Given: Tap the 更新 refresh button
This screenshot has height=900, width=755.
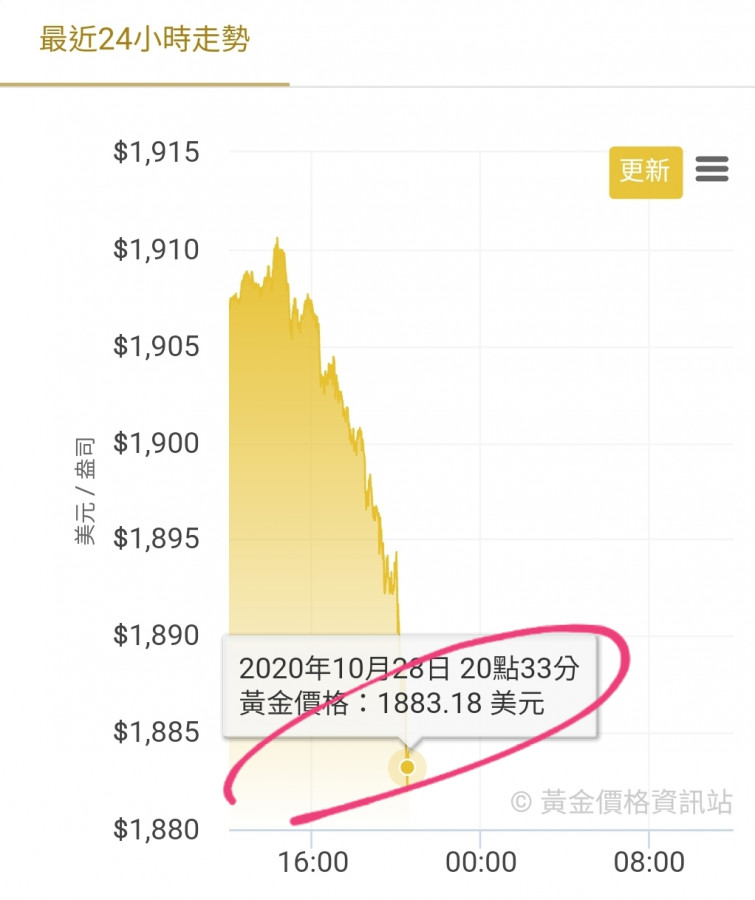Looking at the screenshot, I should click(645, 171).
